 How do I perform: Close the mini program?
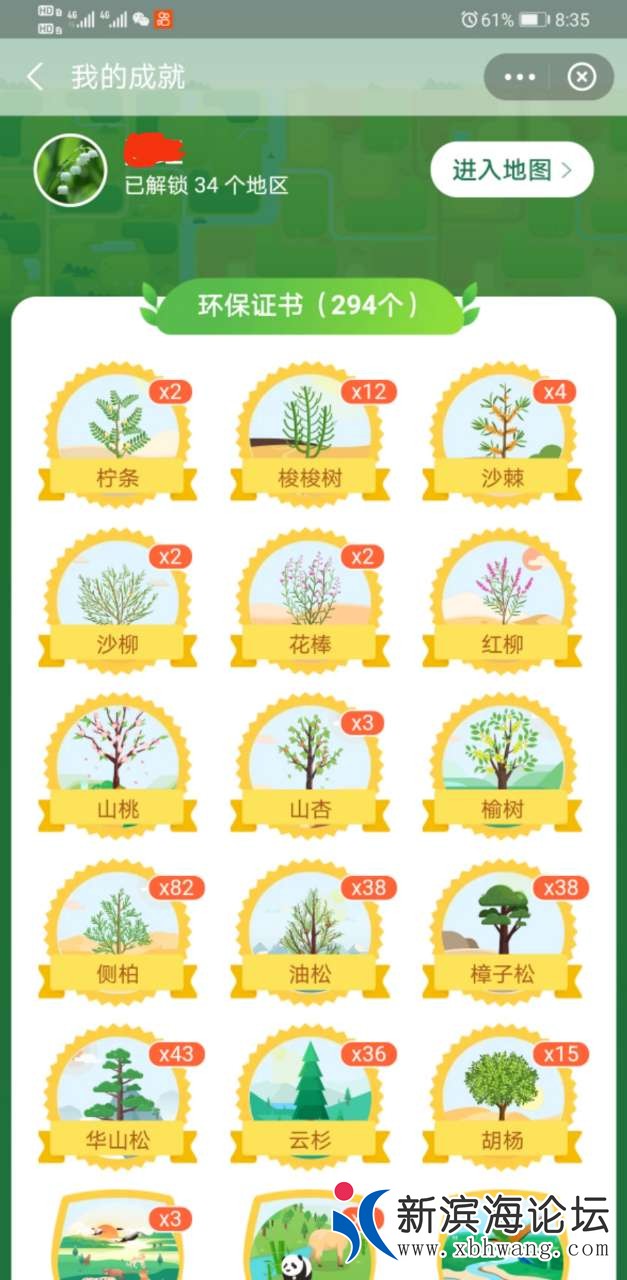[x=582, y=77]
